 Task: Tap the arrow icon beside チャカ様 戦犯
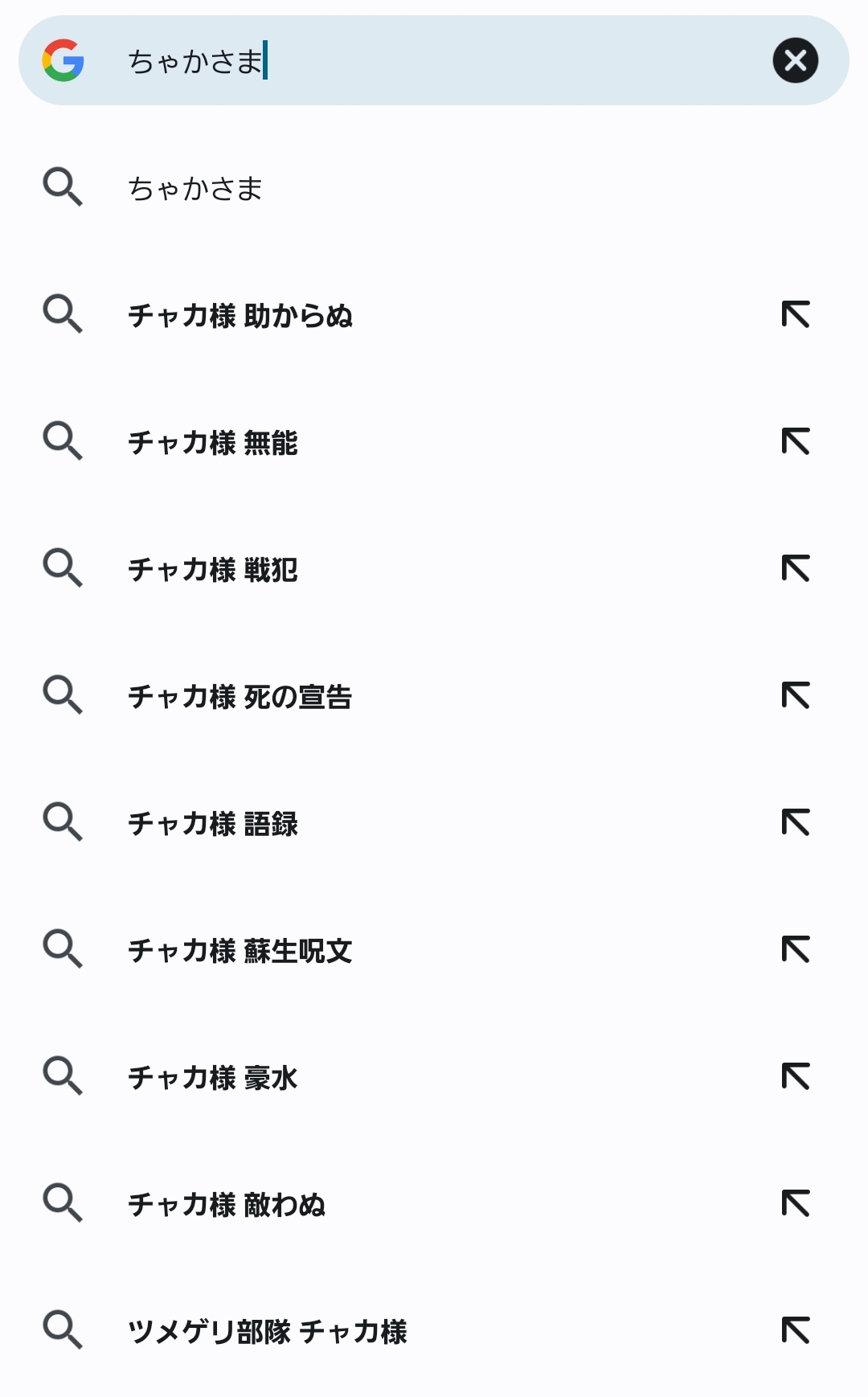coord(795,568)
